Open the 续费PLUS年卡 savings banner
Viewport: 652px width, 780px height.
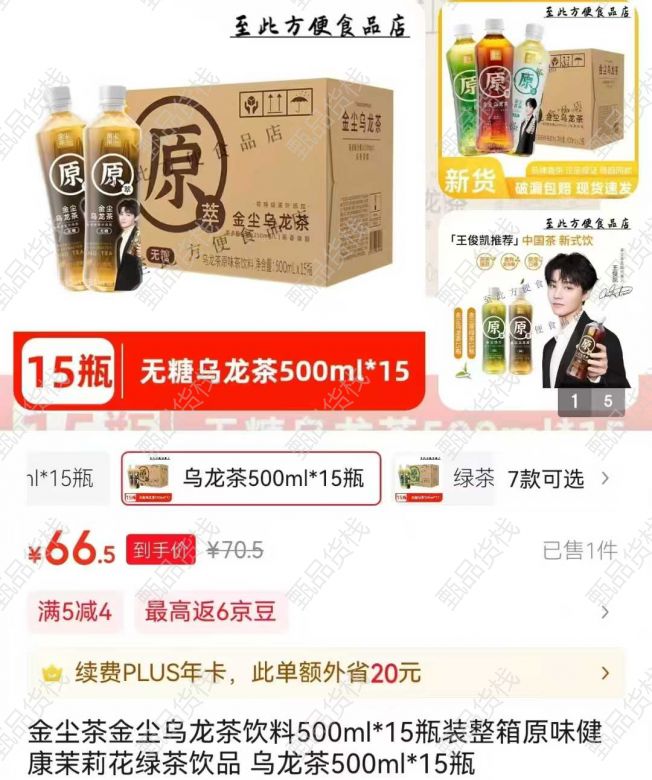tap(325, 673)
